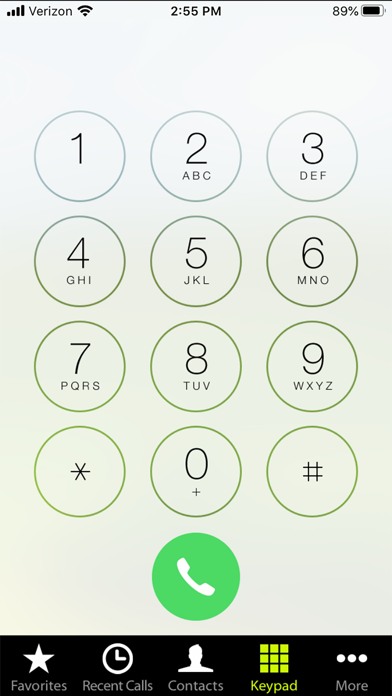Dial the 8 TUV key

pyautogui.click(x=196, y=367)
